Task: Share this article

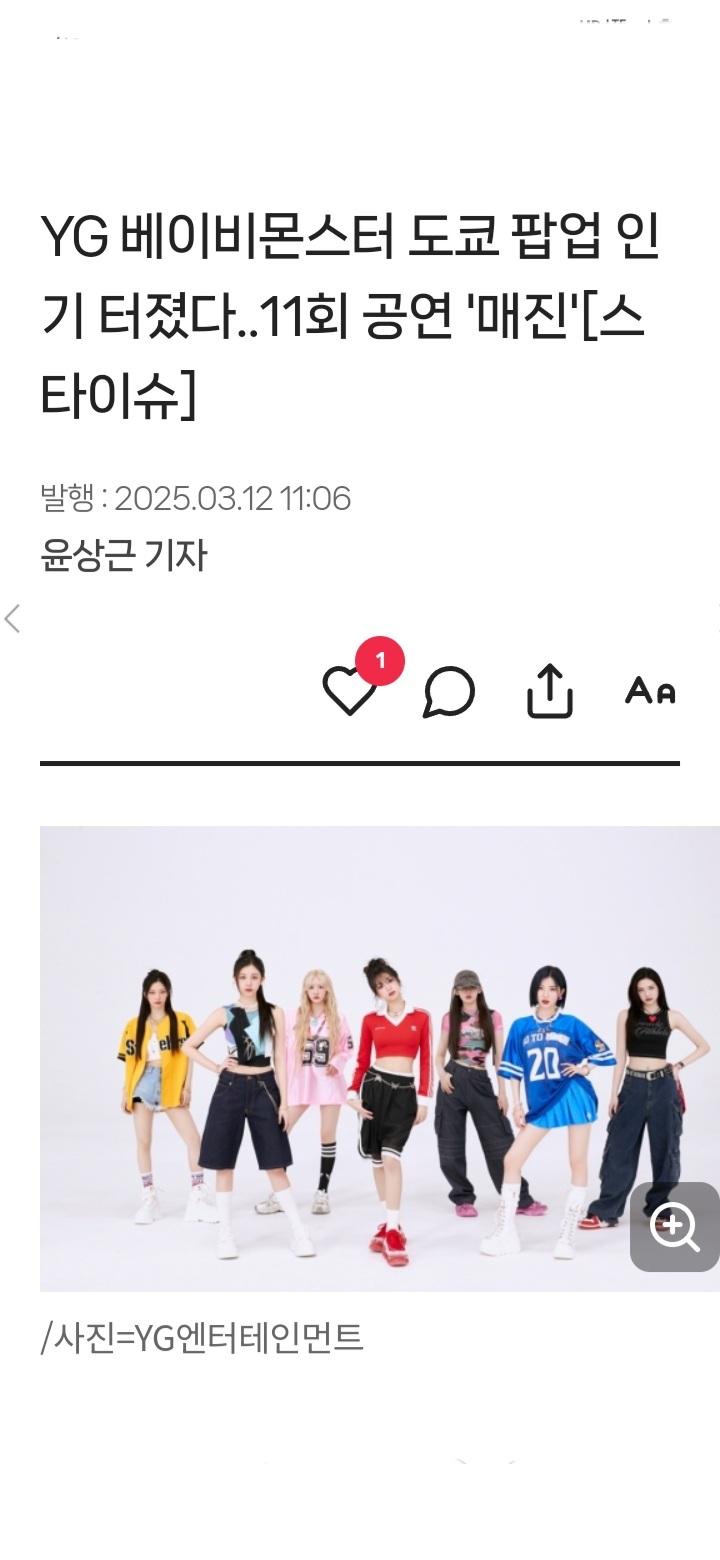Action: (550, 691)
